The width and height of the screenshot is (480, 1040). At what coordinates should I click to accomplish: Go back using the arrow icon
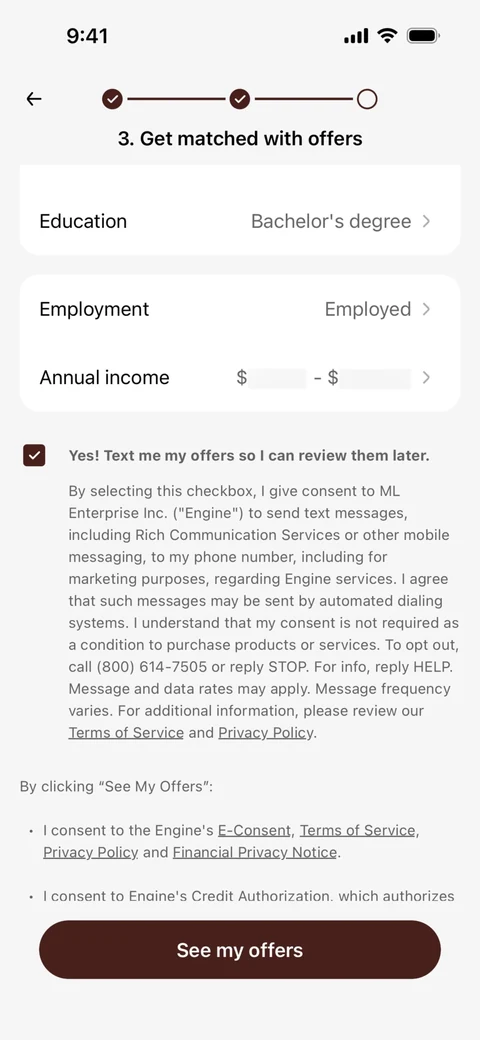pyautogui.click(x=34, y=99)
